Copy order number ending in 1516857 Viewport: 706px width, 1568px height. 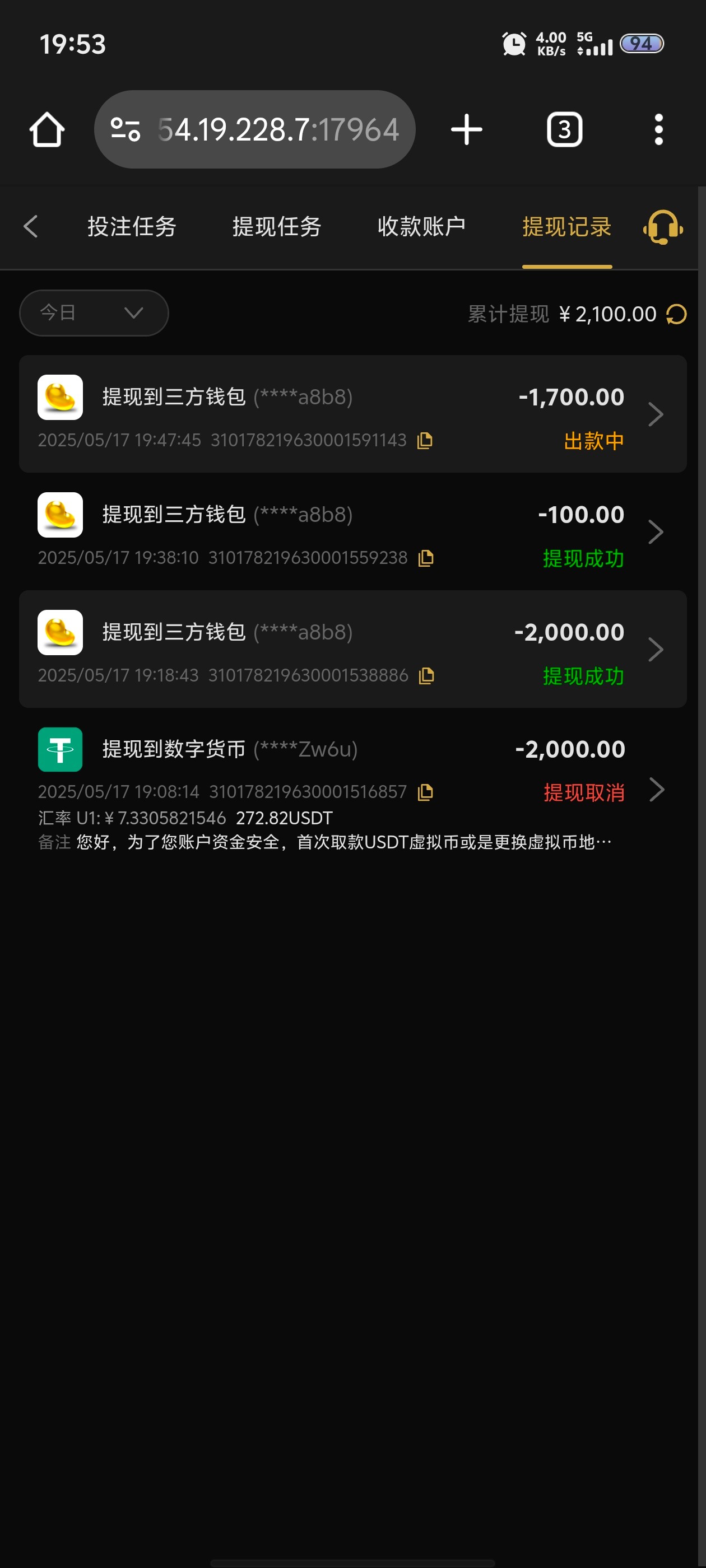point(425,791)
